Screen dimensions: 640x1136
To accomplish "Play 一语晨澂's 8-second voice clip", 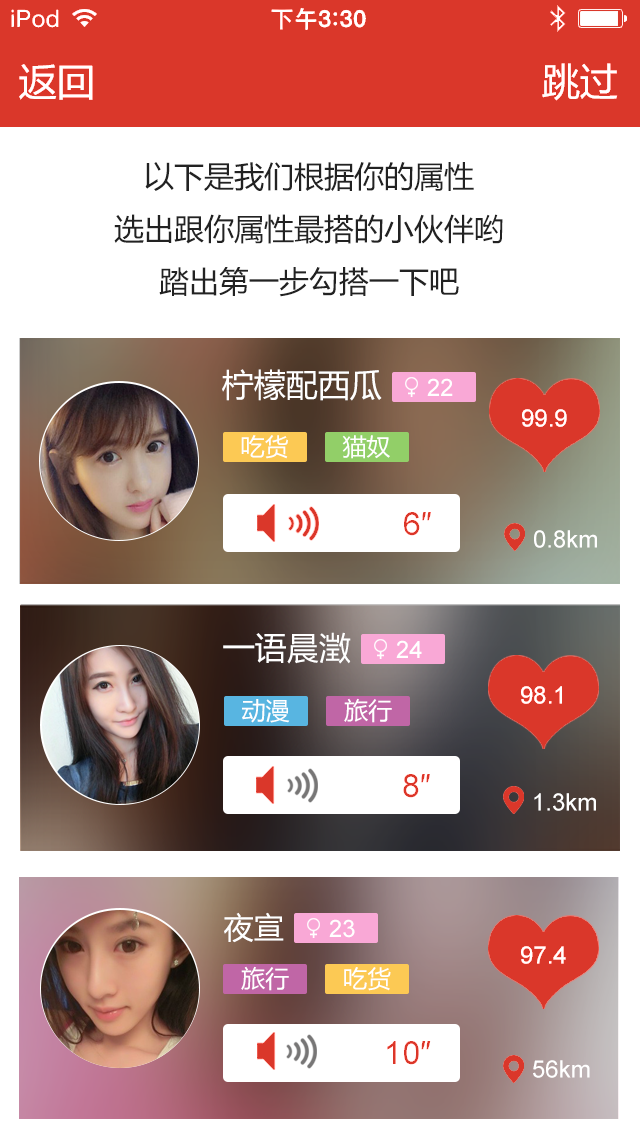I will pyautogui.click(x=341, y=785).
